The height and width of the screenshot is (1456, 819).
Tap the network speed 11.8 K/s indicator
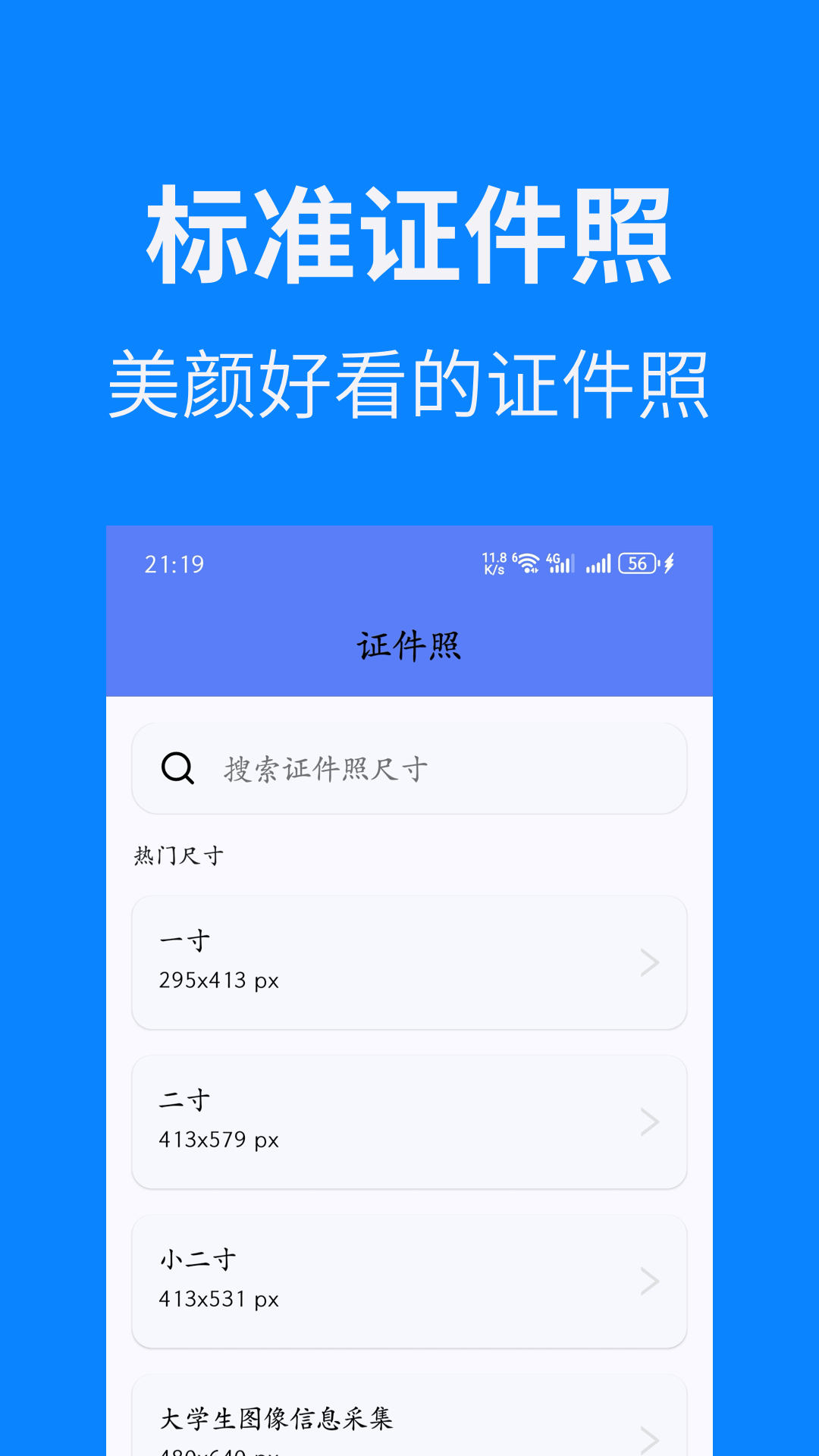[x=494, y=563]
